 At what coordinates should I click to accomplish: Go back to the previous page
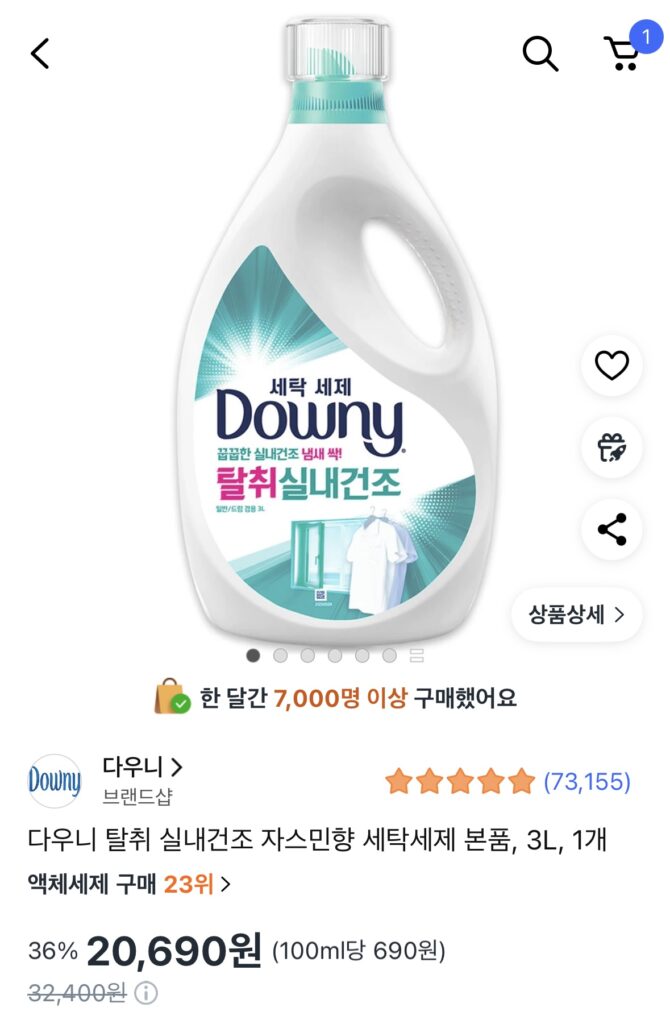tap(40, 53)
